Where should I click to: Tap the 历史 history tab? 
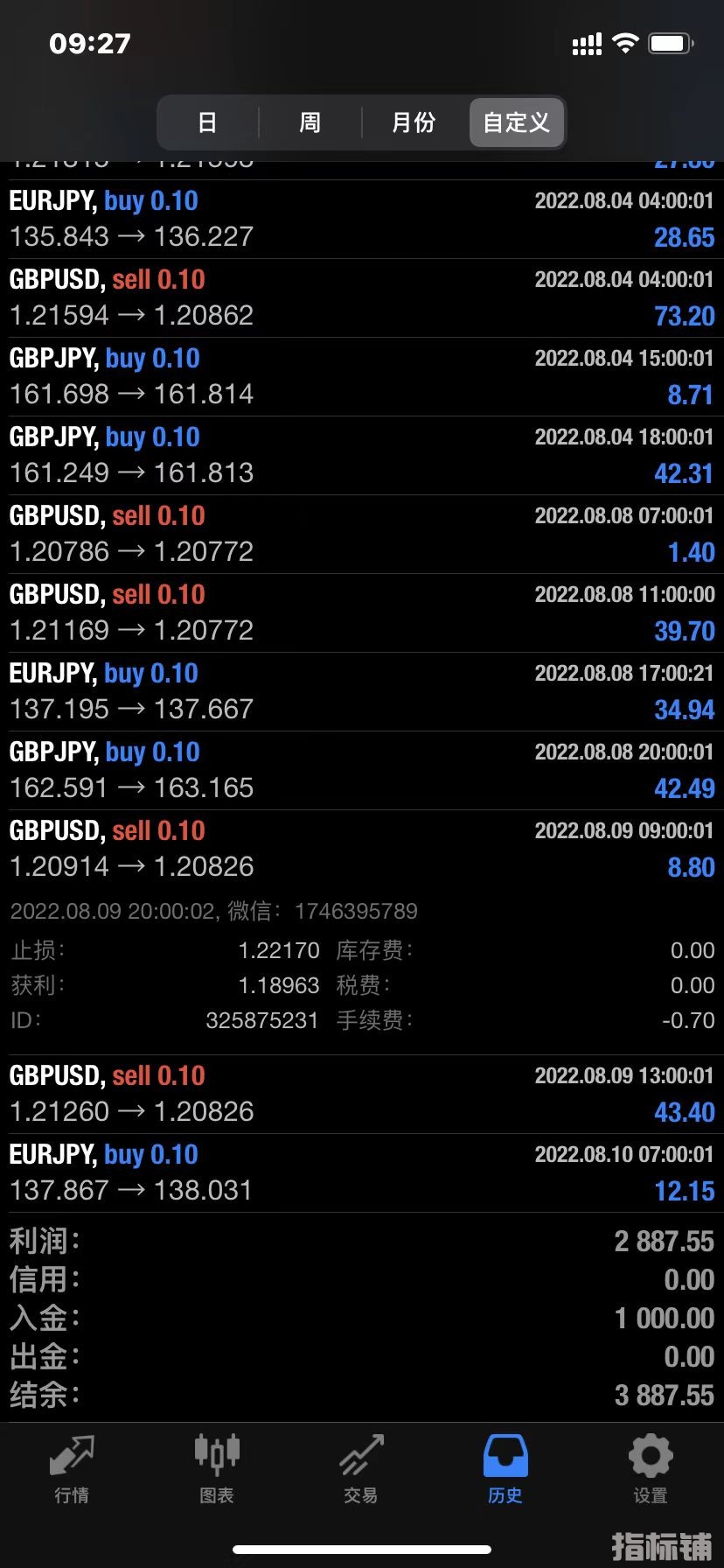505,1470
